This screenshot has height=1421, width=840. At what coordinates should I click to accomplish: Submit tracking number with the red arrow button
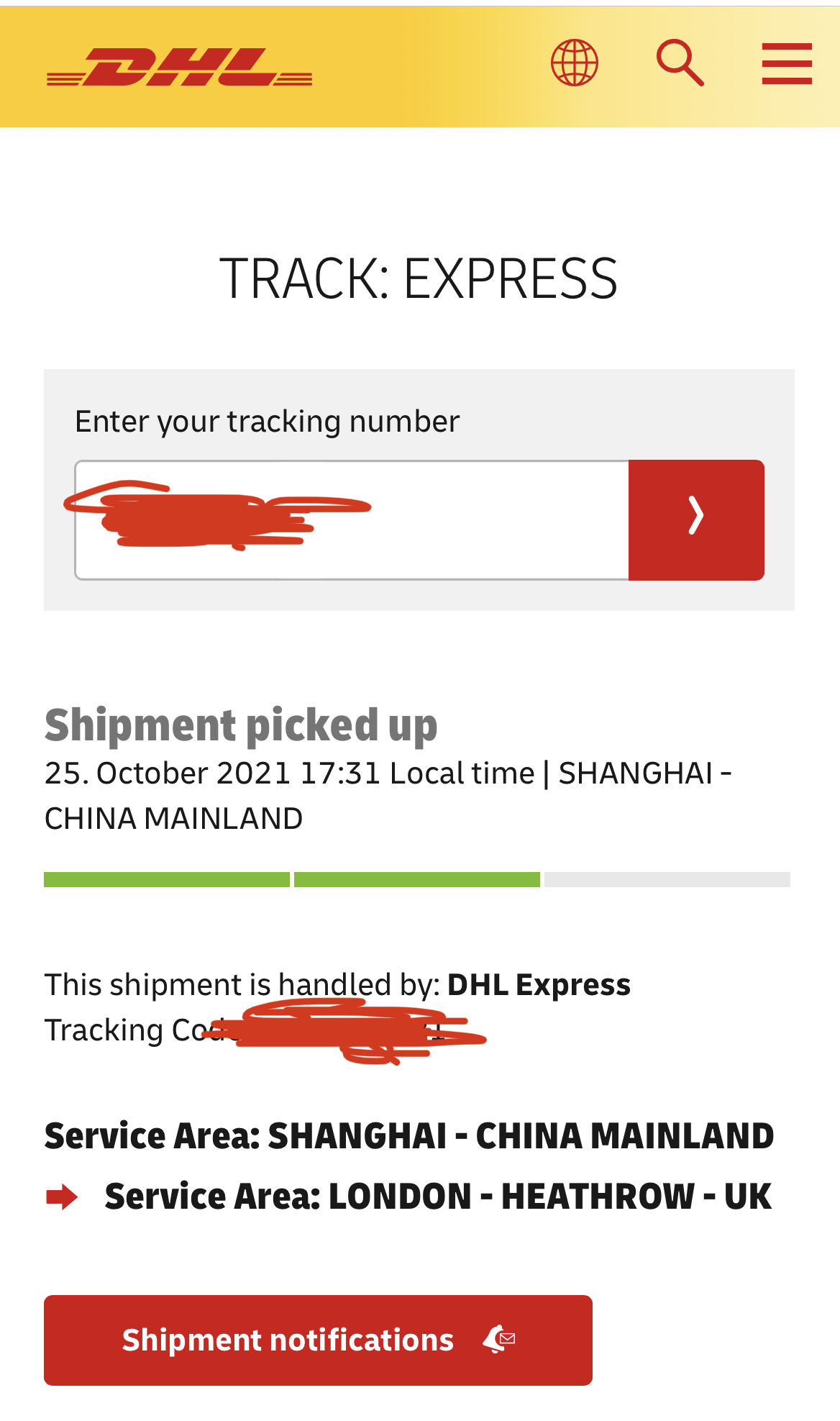tap(695, 519)
